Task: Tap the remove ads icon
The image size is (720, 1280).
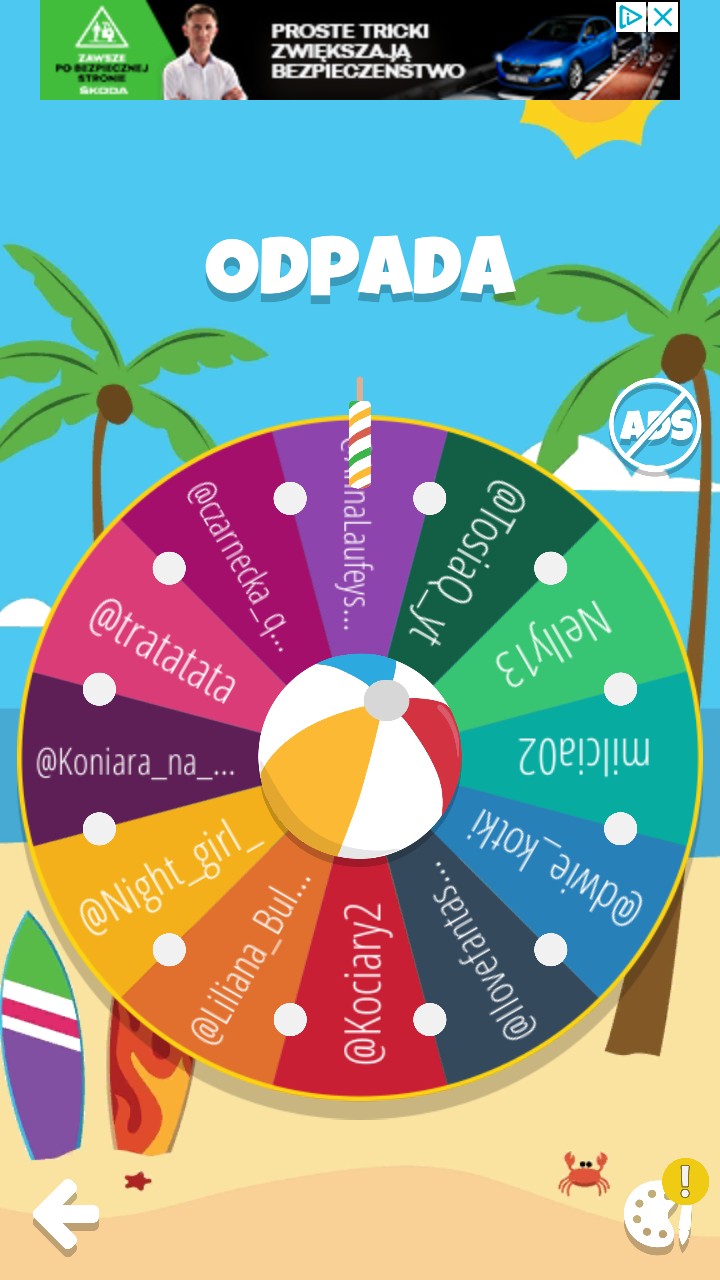Action: [x=655, y=426]
